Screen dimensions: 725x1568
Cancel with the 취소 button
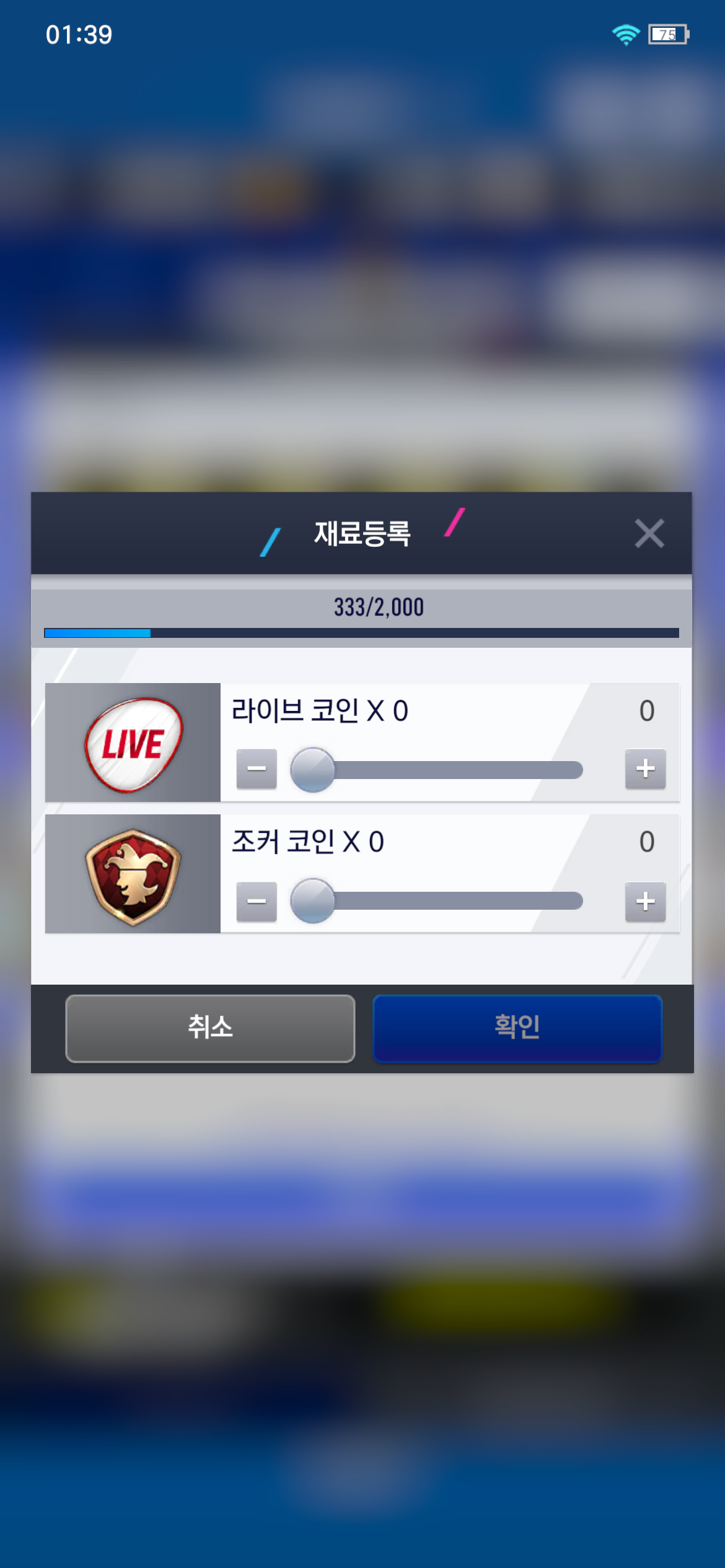tap(210, 1028)
